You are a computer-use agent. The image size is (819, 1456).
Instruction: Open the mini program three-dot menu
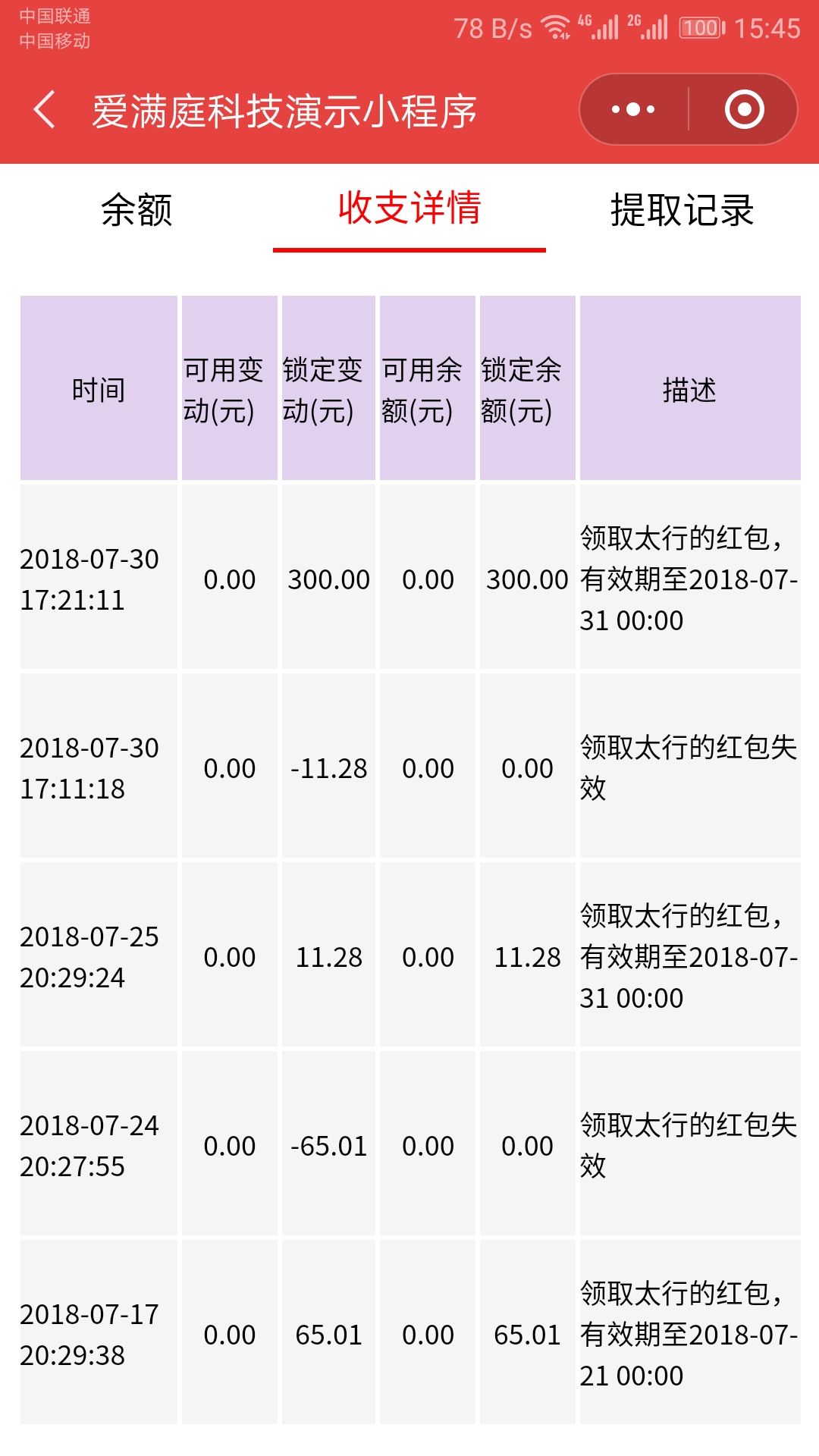633,109
